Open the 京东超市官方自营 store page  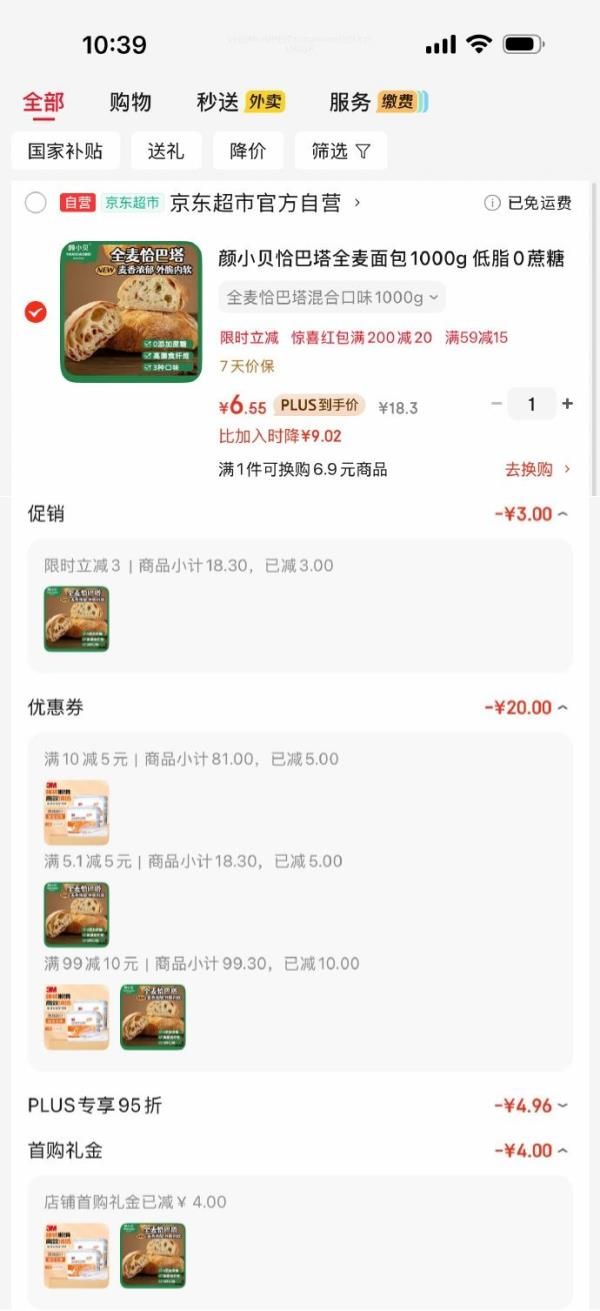[265, 203]
